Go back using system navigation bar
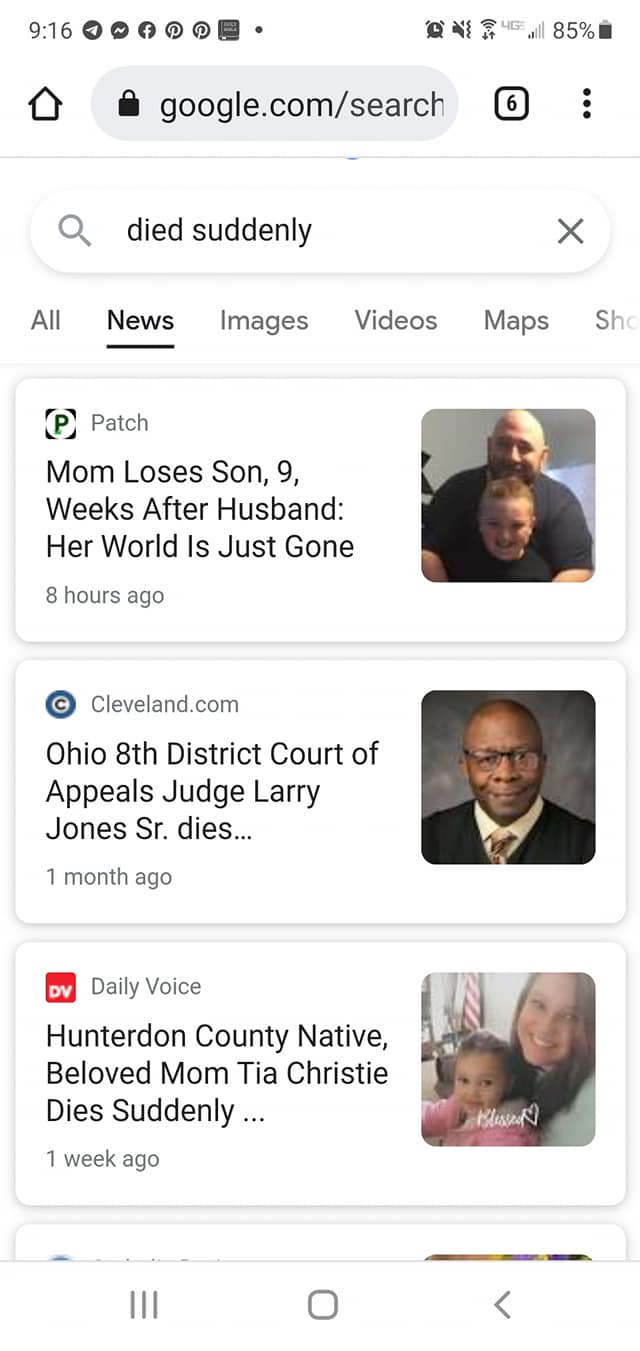This screenshot has width=640, height=1351. click(x=503, y=1304)
